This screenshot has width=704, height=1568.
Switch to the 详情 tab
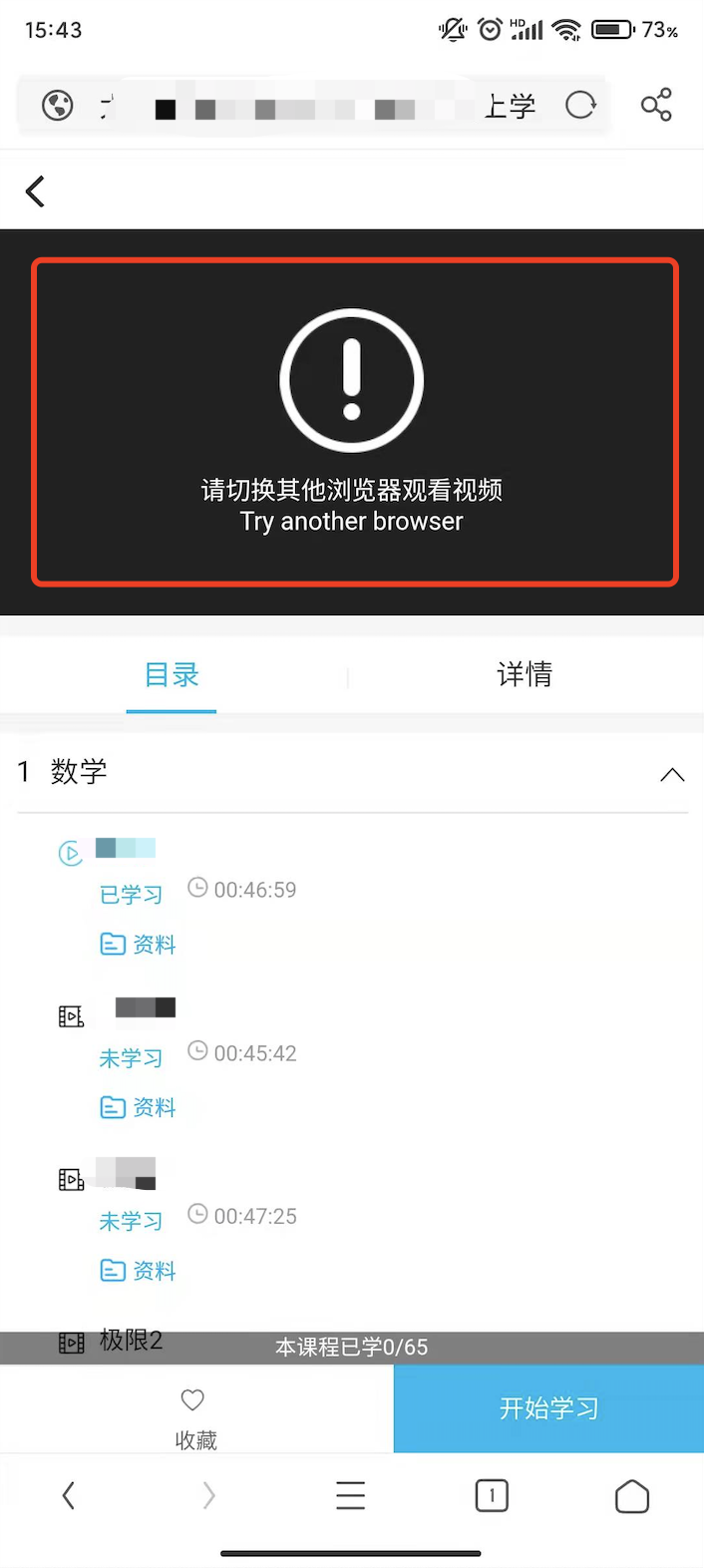(x=524, y=674)
